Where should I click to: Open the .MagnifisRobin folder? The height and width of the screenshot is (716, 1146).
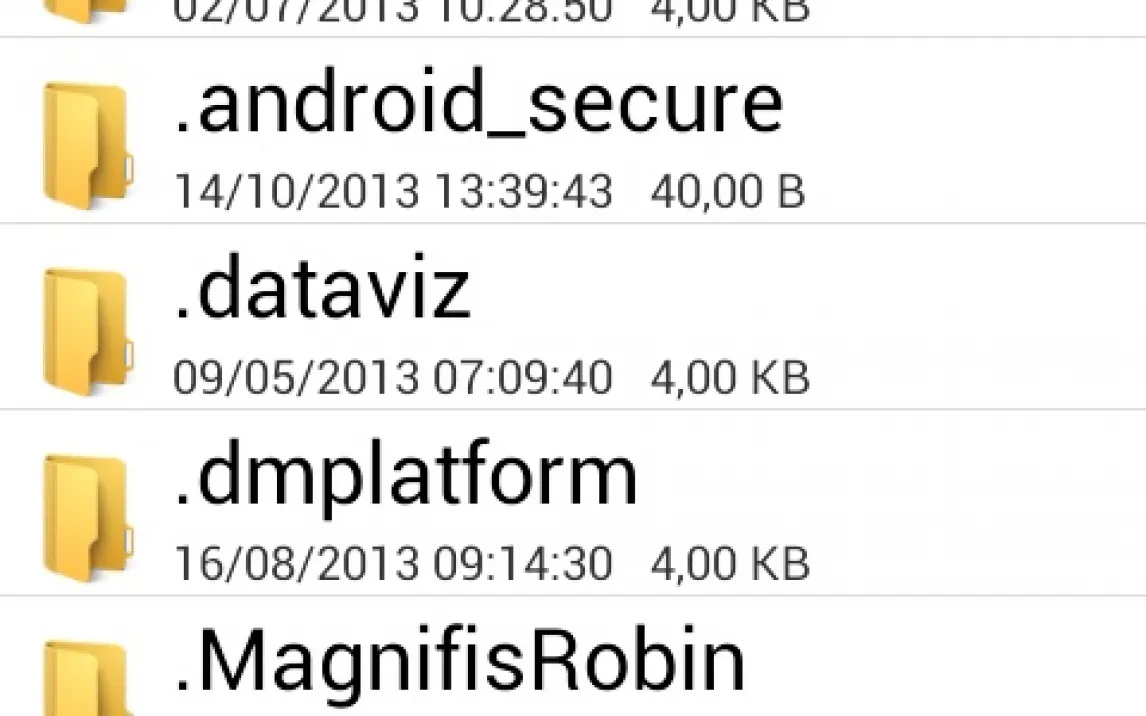pos(459,661)
